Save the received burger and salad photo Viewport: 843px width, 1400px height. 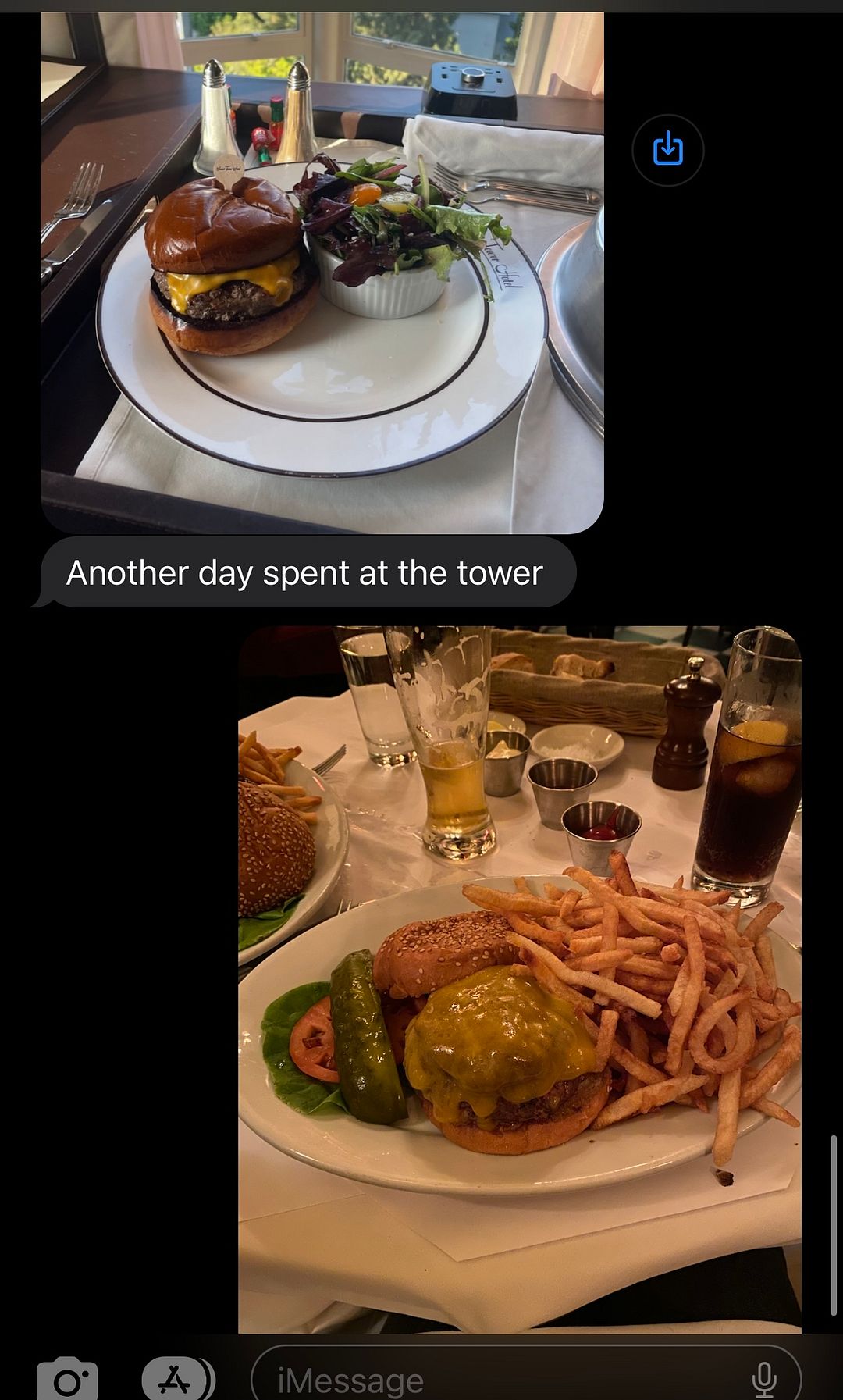[x=667, y=149]
